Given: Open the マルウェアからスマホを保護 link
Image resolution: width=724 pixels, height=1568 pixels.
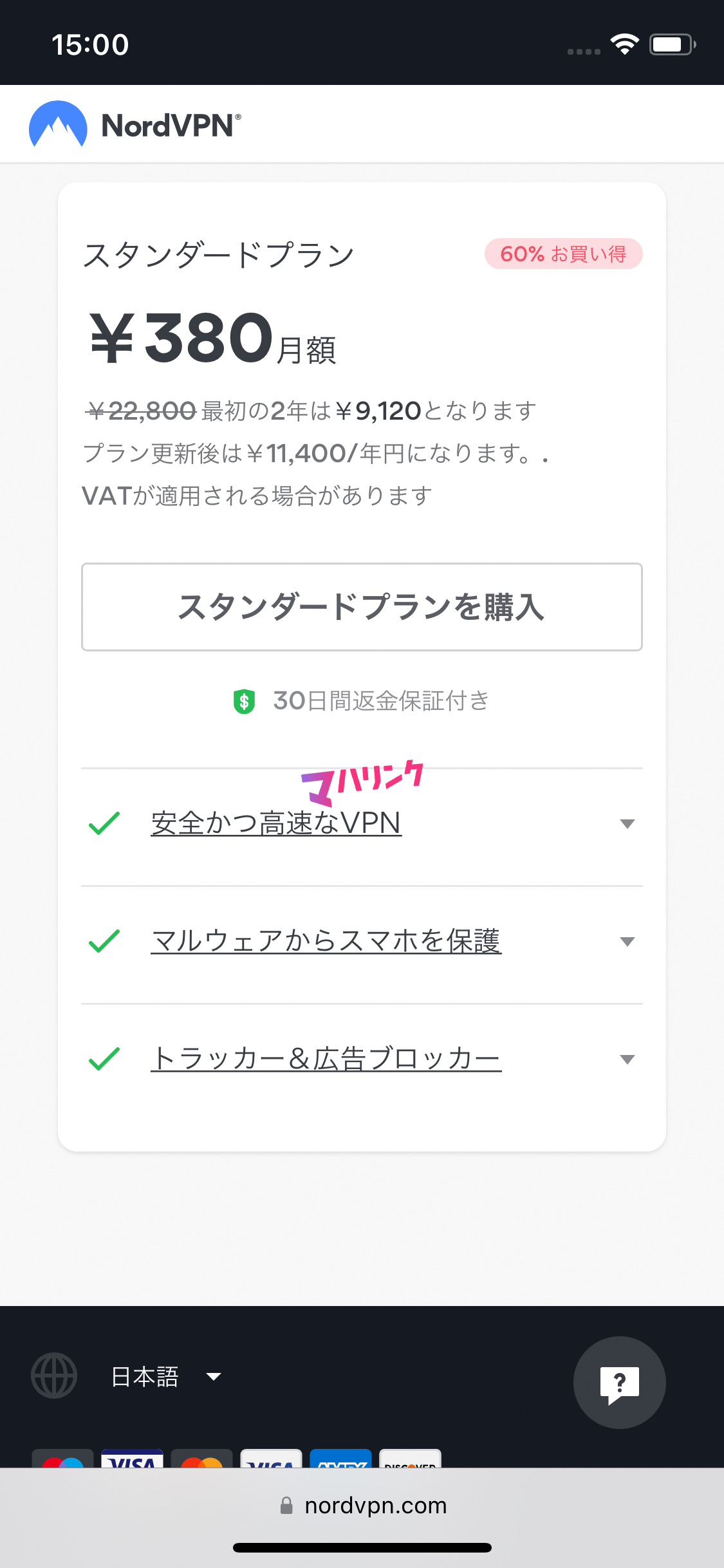Looking at the screenshot, I should pos(326,941).
